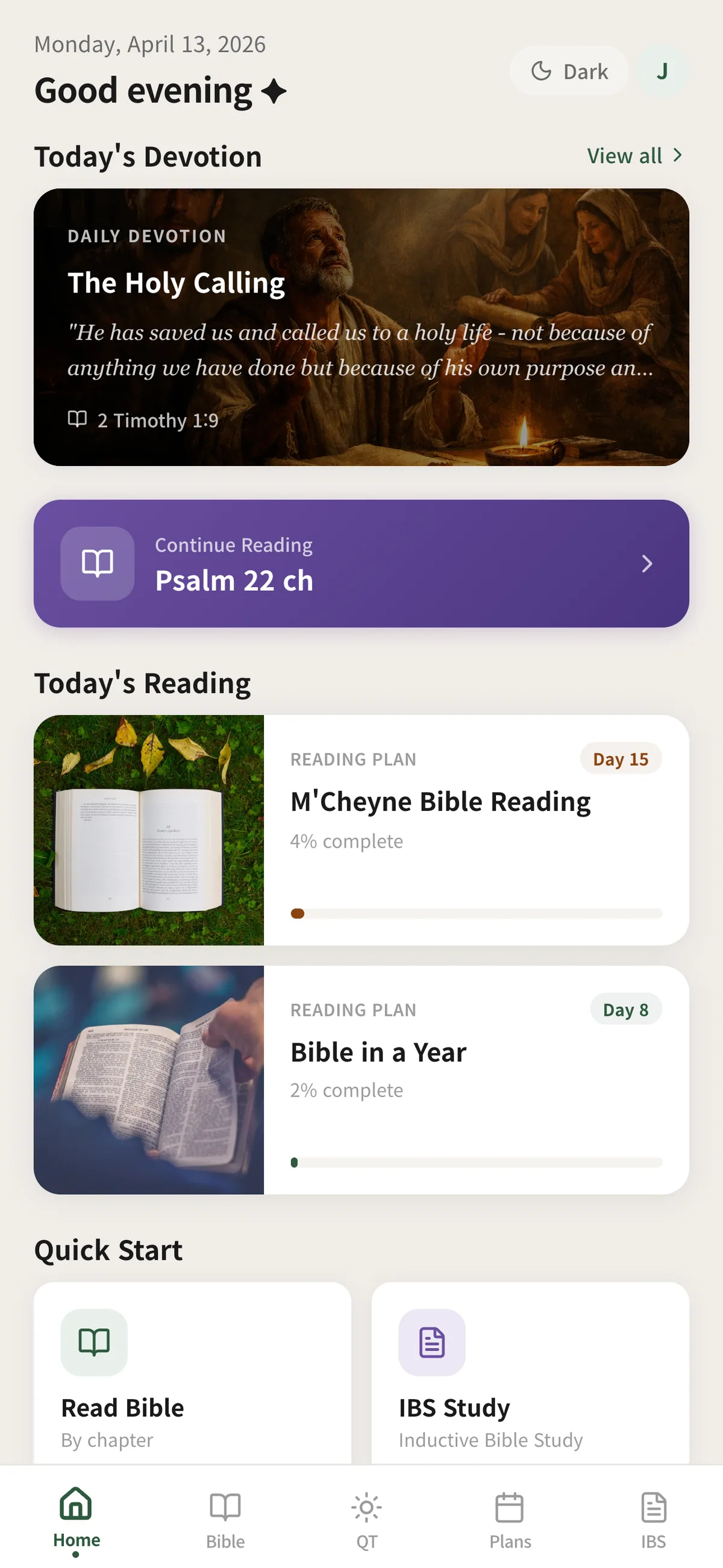Open M'Cheyne Bible Reading plan

(361, 829)
